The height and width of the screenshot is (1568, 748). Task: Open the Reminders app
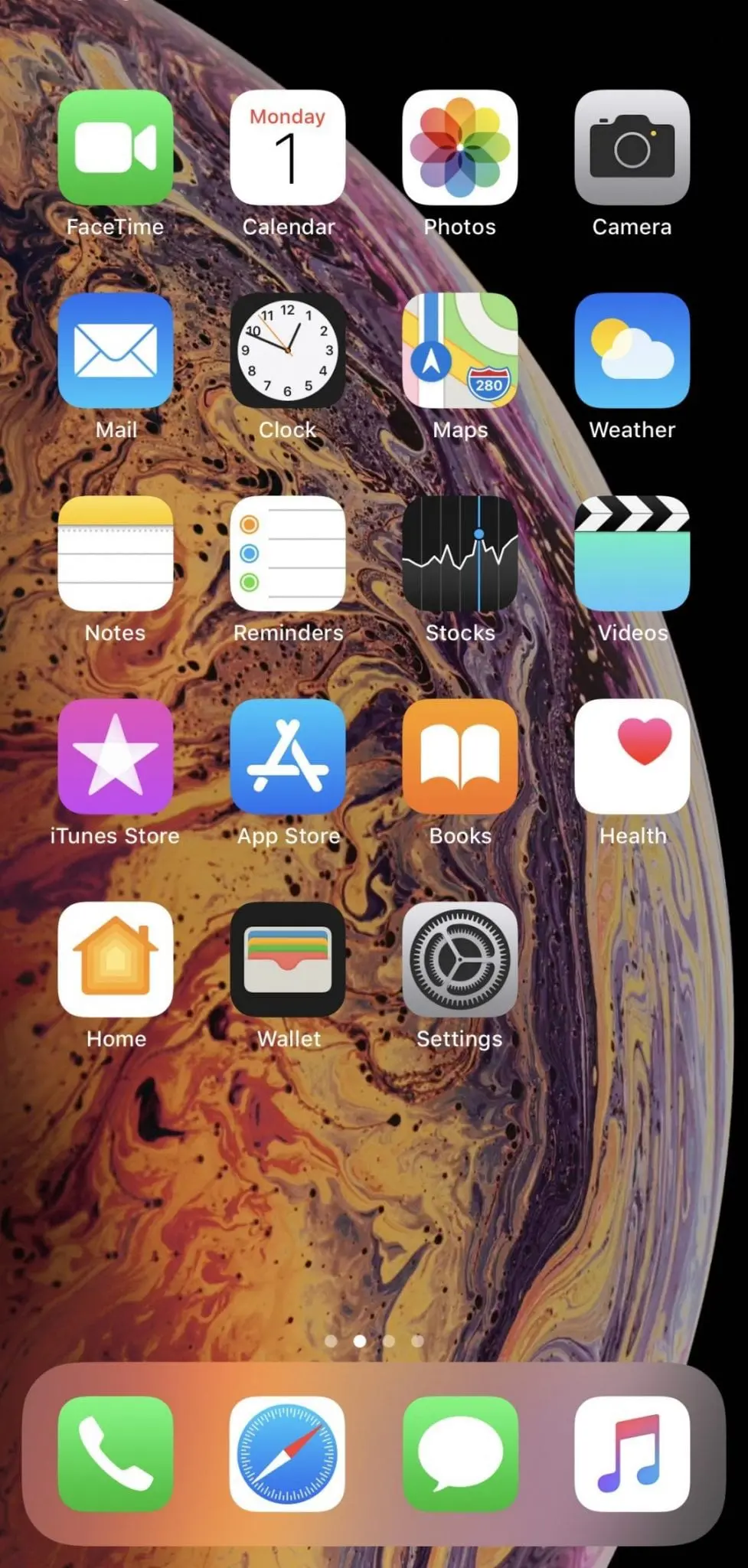pyautogui.click(x=288, y=554)
